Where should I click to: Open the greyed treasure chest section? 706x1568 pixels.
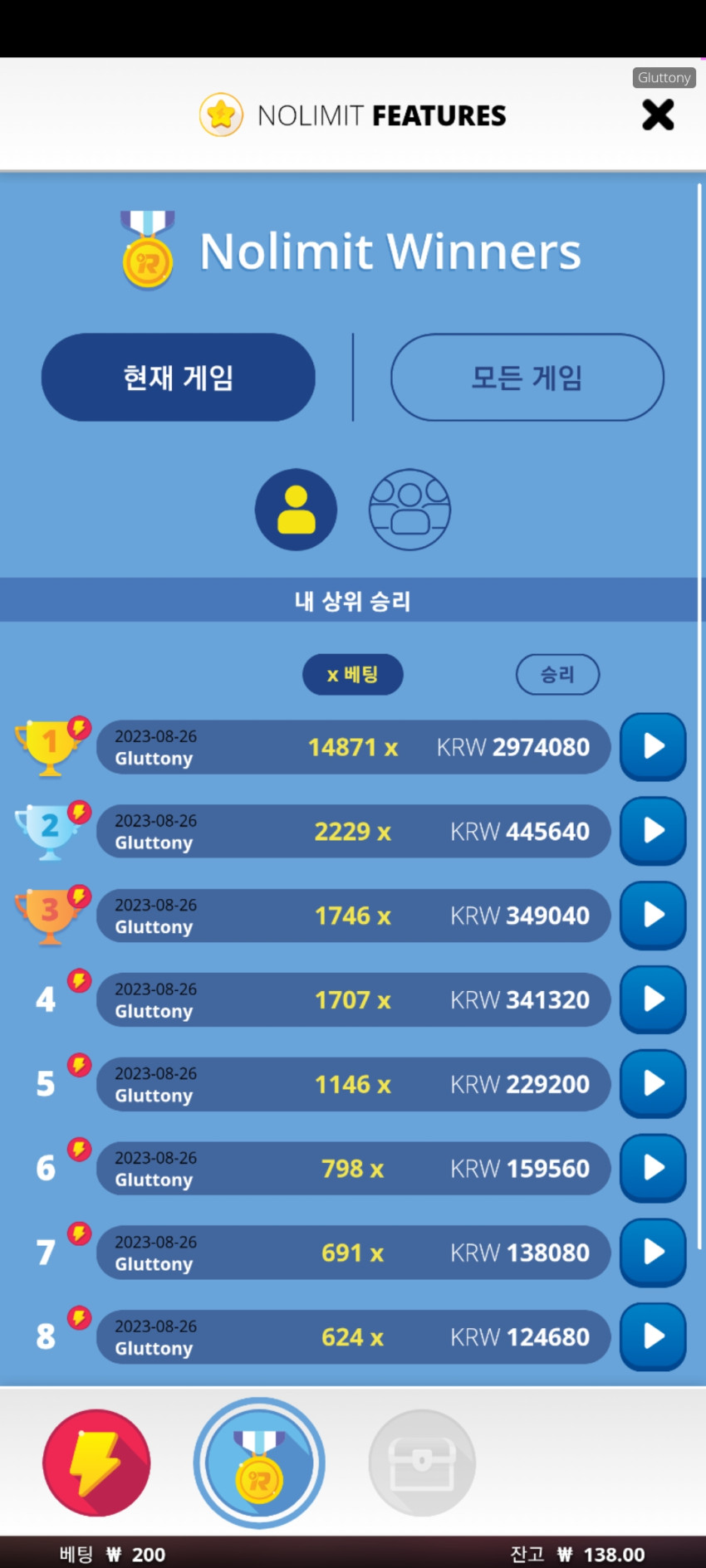point(422,1463)
